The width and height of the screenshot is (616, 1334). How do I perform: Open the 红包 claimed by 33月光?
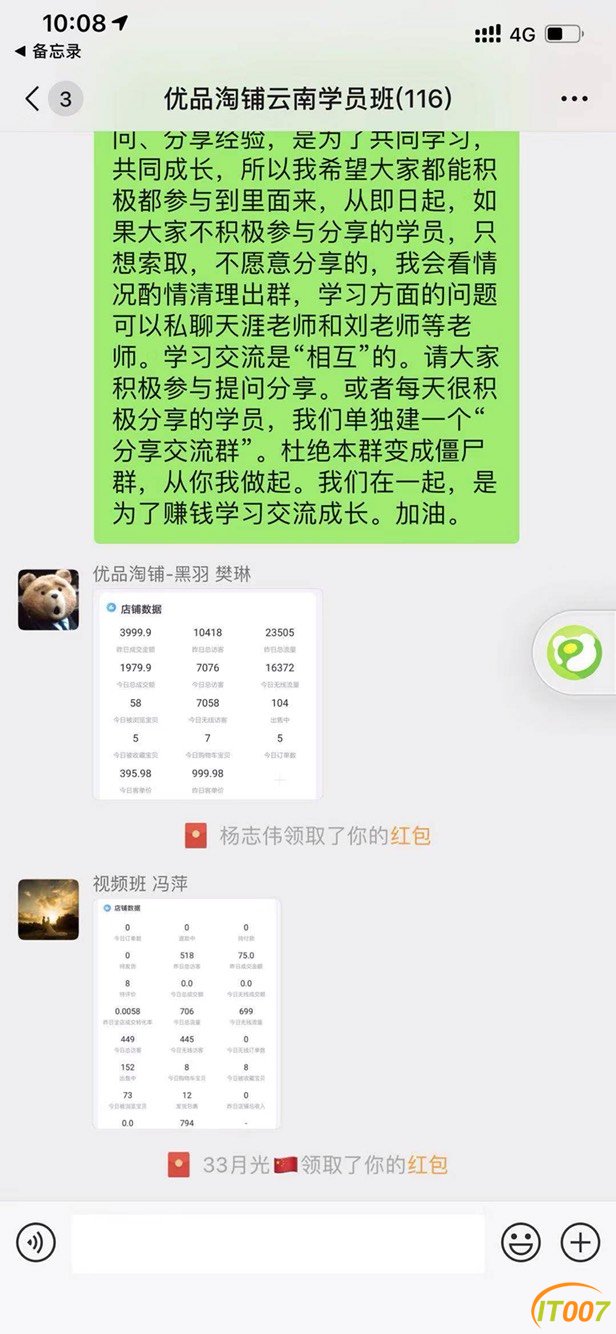(x=426, y=1165)
